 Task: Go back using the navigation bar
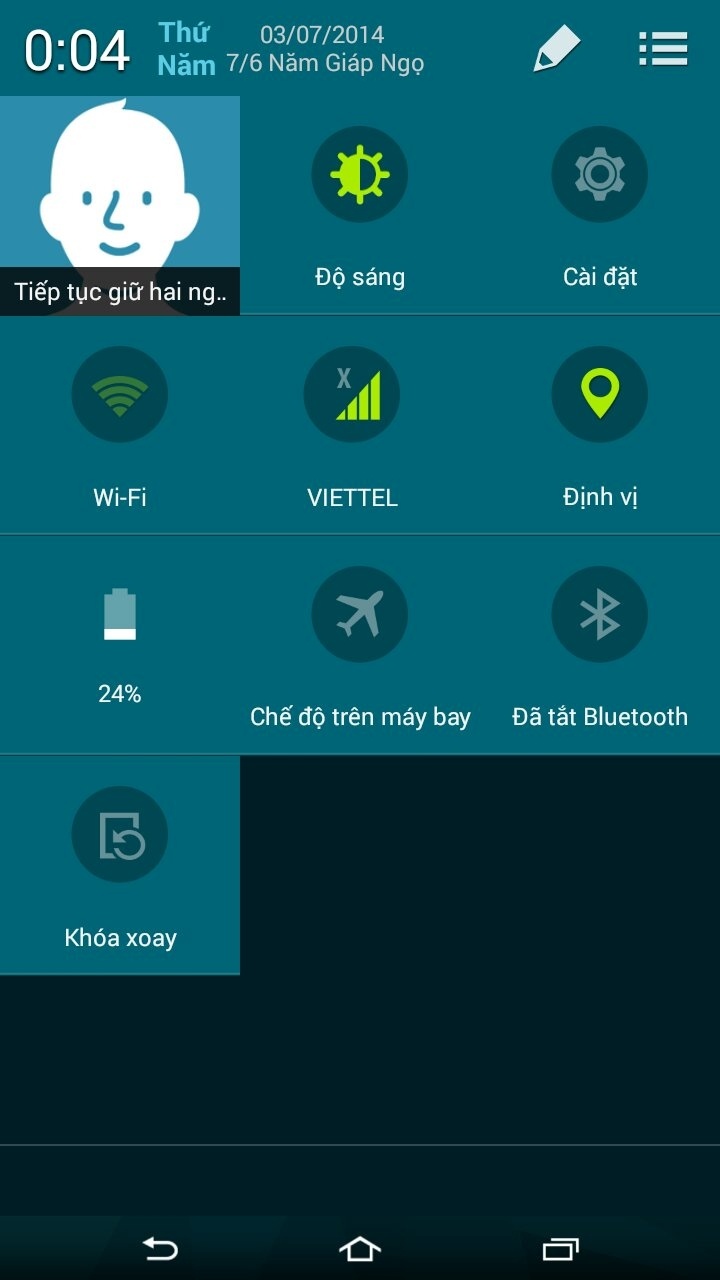point(160,1248)
